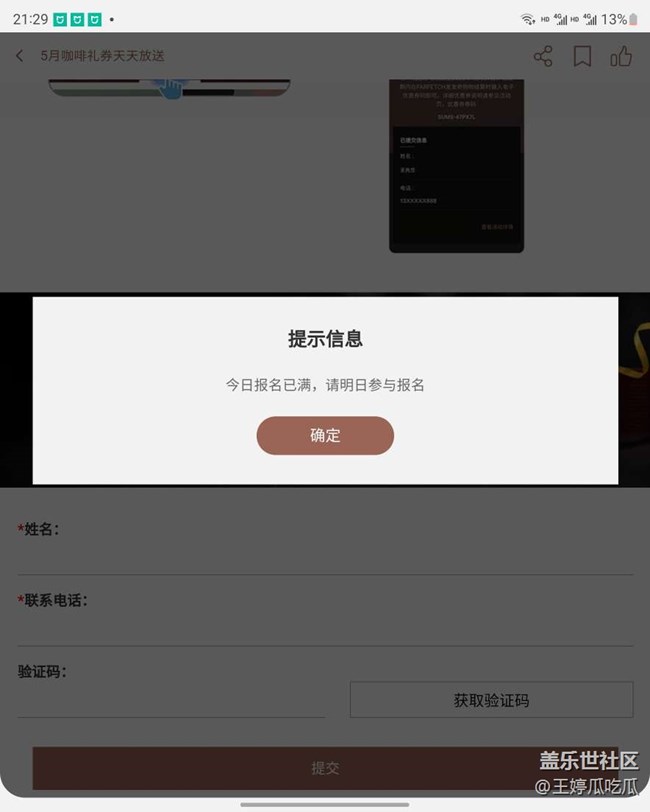Request a code via 获取验证码
This screenshot has width=650, height=812.
[491, 700]
